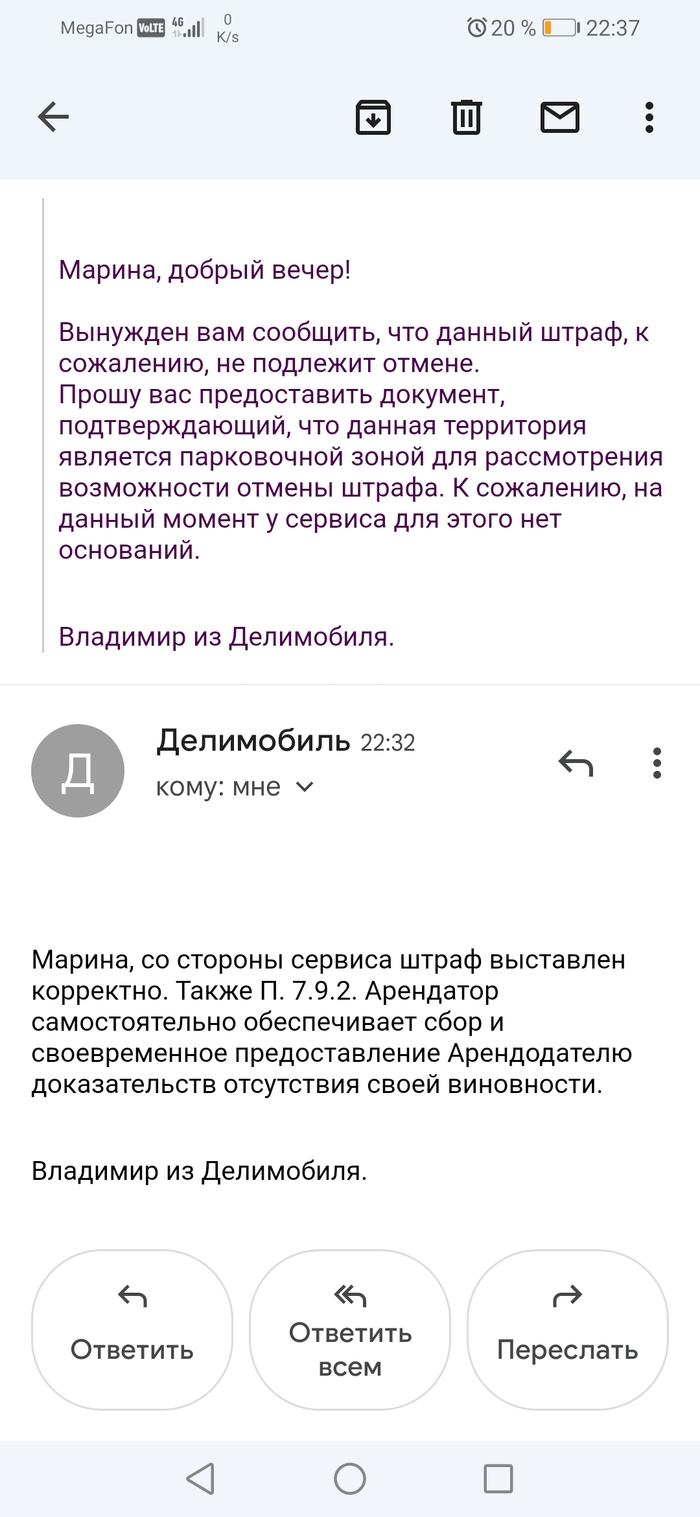Archive this email conversation
This screenshot has height=1517, width=700.
click(x=373, y=118)
